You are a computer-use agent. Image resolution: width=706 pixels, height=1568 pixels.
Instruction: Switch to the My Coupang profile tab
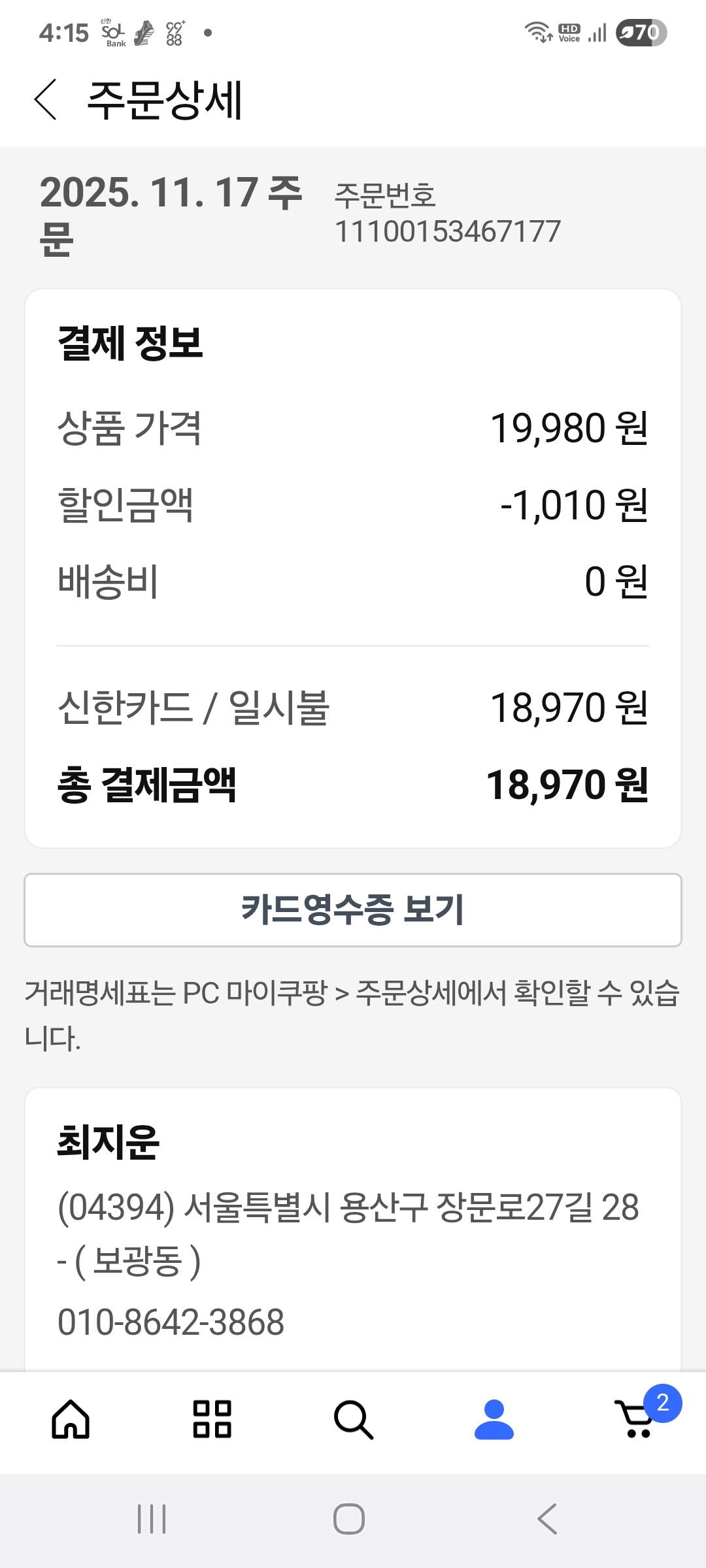pos(494,1419)
